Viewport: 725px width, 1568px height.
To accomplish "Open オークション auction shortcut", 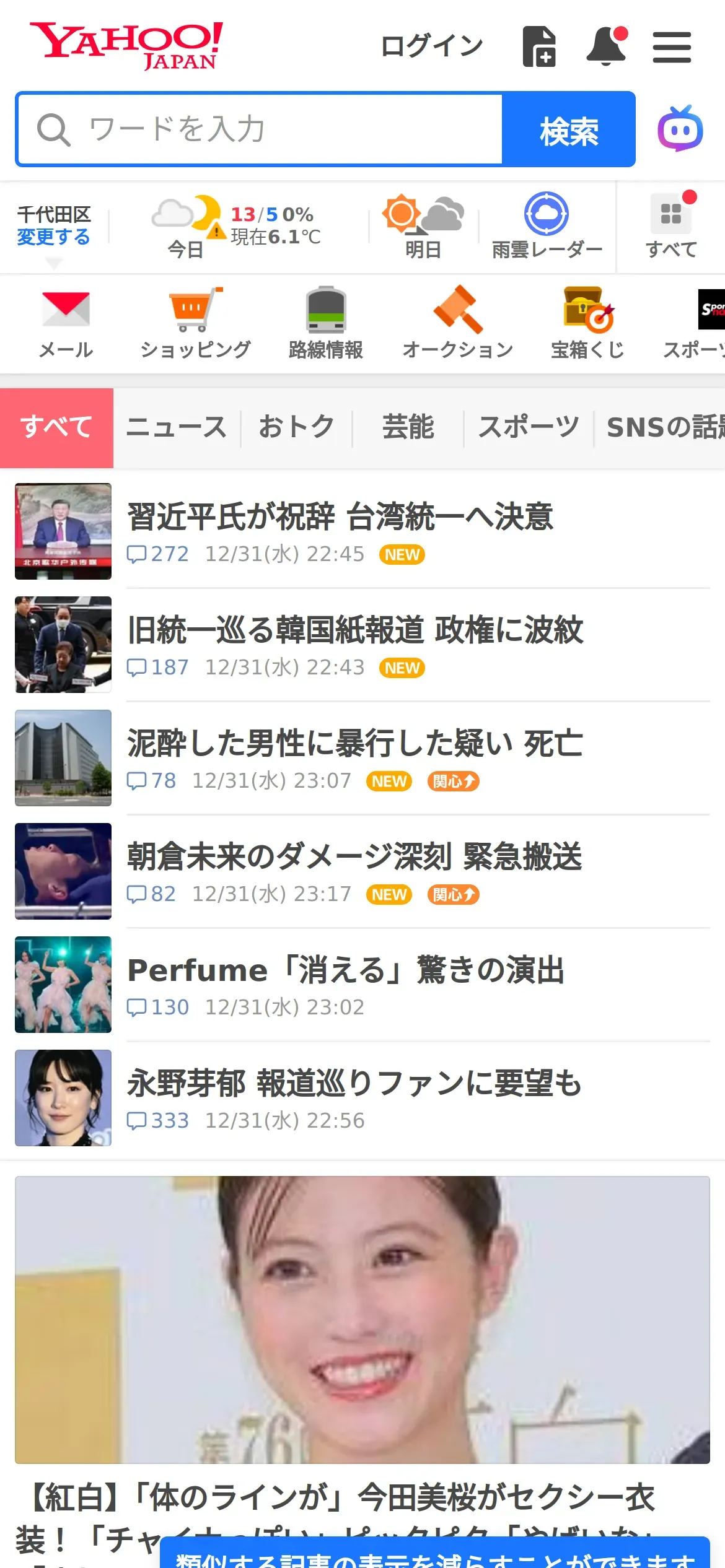I will click(457, 323).
